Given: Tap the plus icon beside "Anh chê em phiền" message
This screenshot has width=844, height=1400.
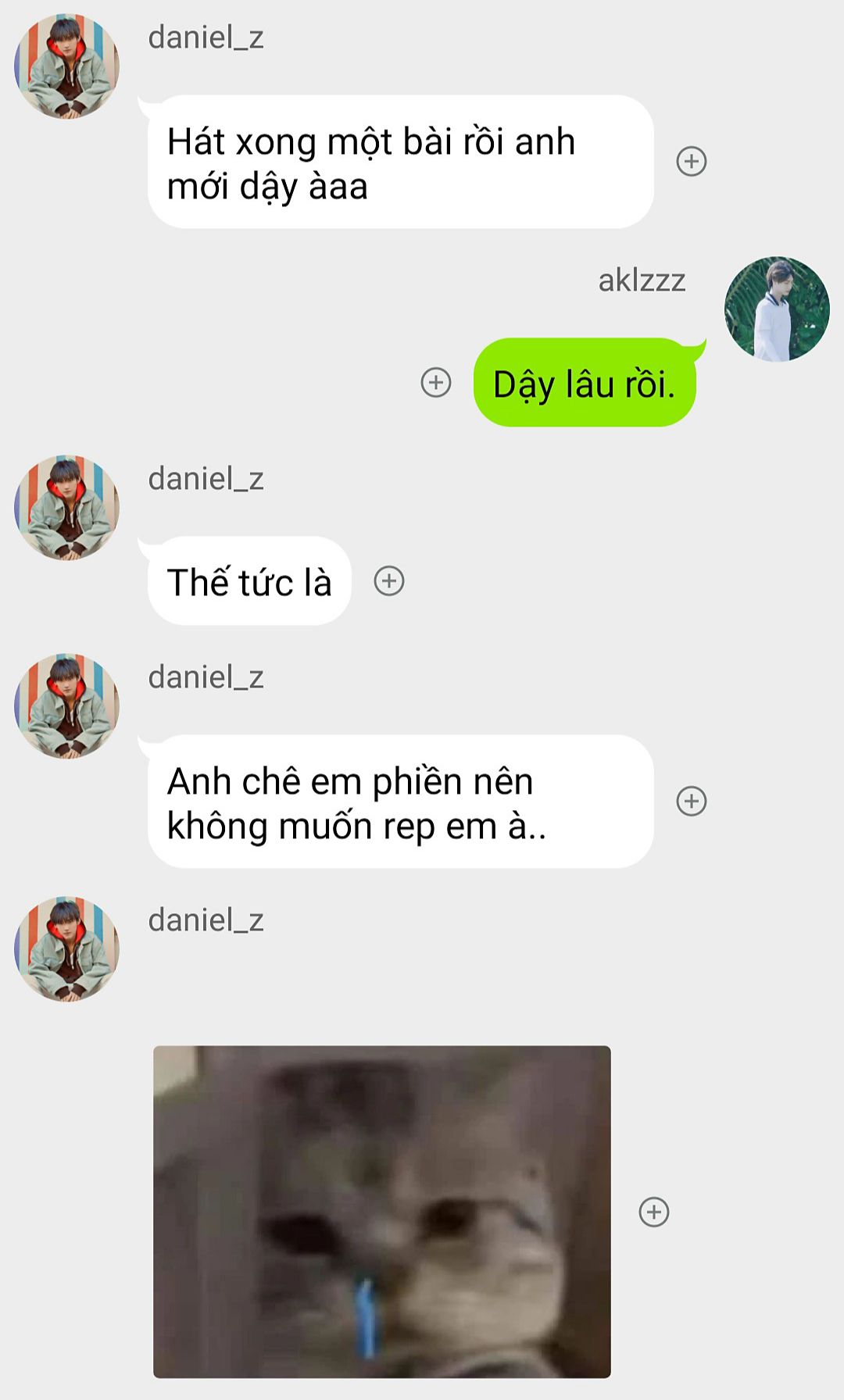Looking at the screenshot, I should tap(691, 802).
